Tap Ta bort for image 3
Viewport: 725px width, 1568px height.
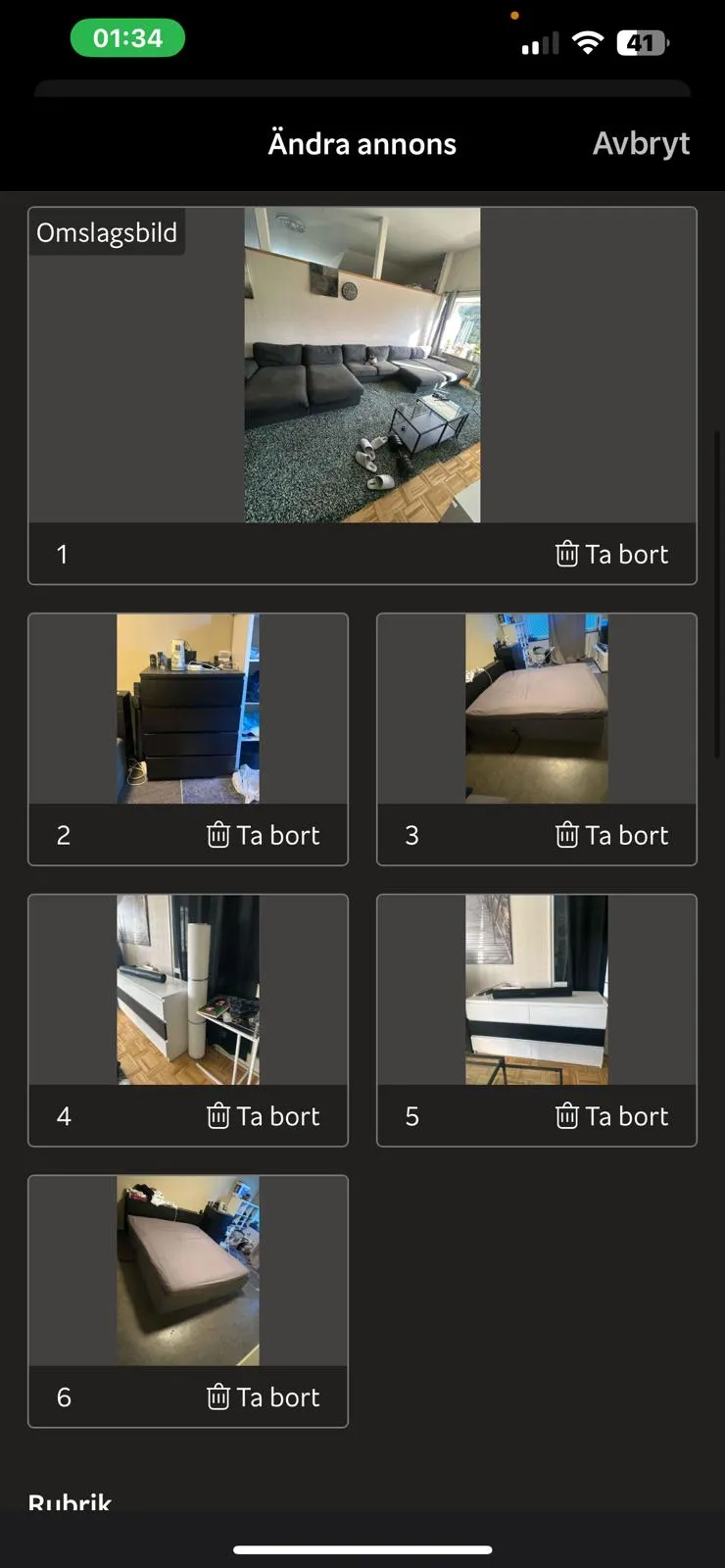coord(612,836)
